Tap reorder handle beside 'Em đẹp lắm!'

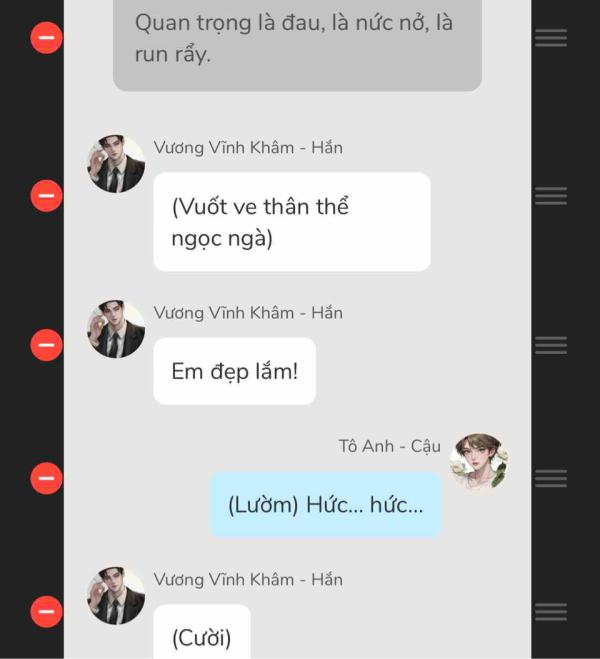tap(551, 345)
